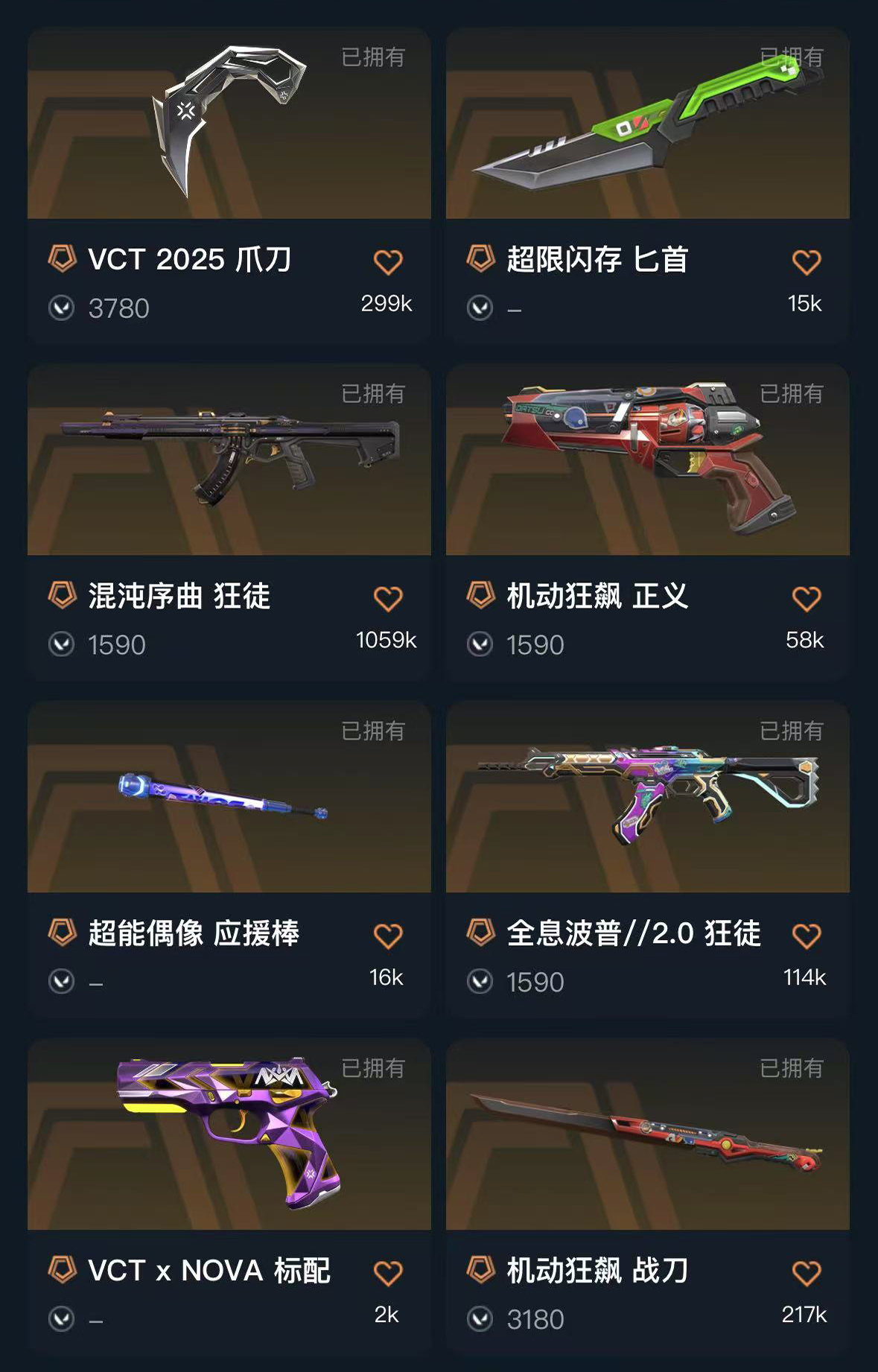
Task: View the 混沌序曲 狂徒 skin details
Action: pyautogui.click(x=229, y=460)
